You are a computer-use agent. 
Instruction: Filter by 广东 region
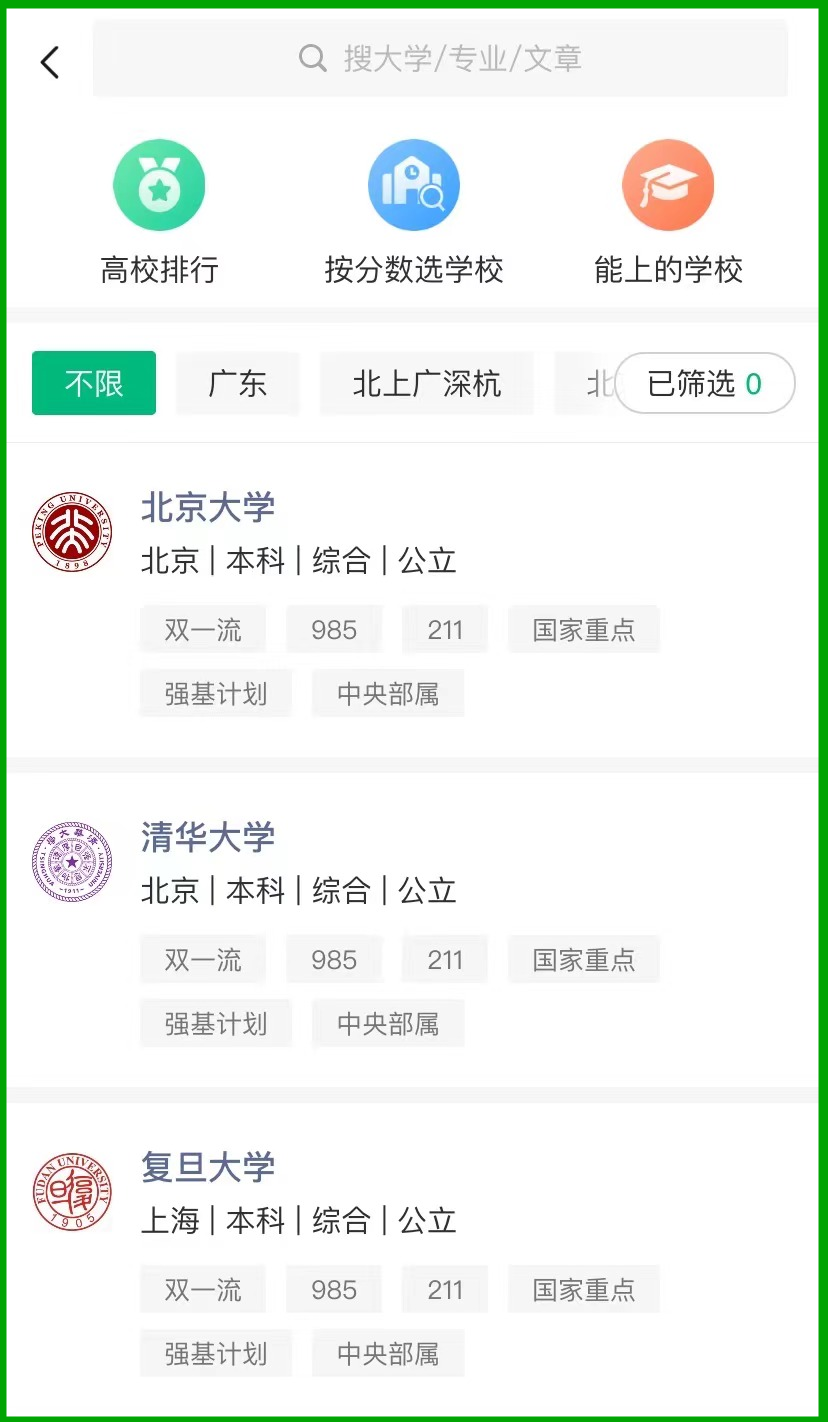tap(238, 383)
